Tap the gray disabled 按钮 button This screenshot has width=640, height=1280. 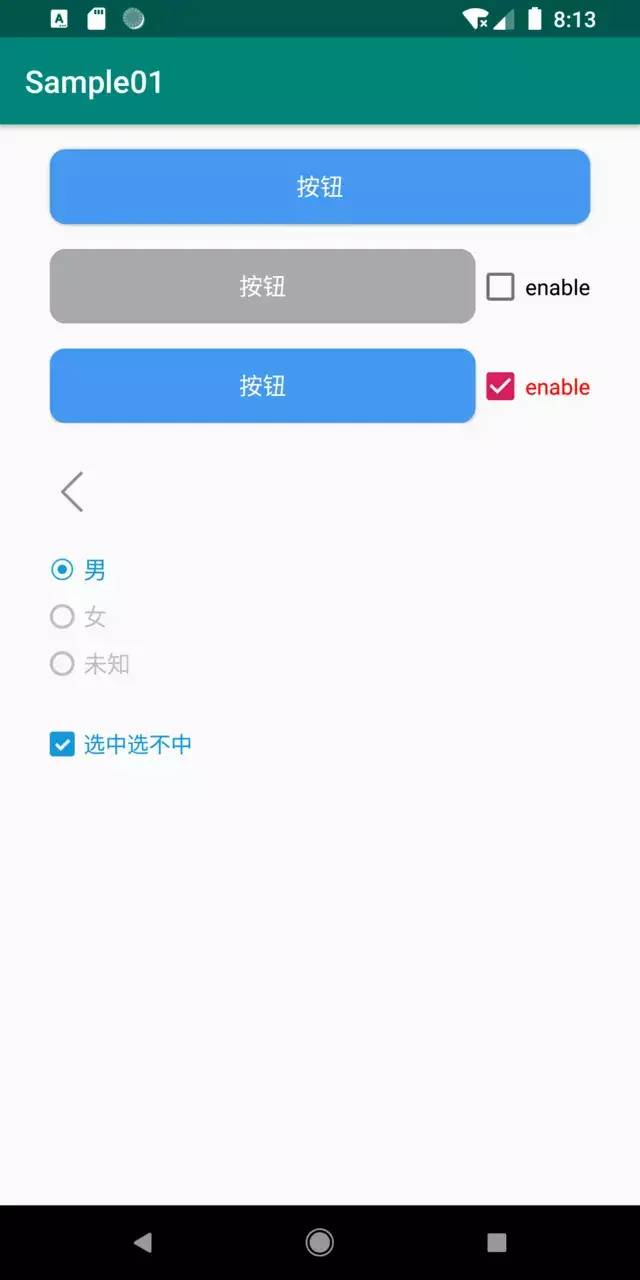(262, 287)
